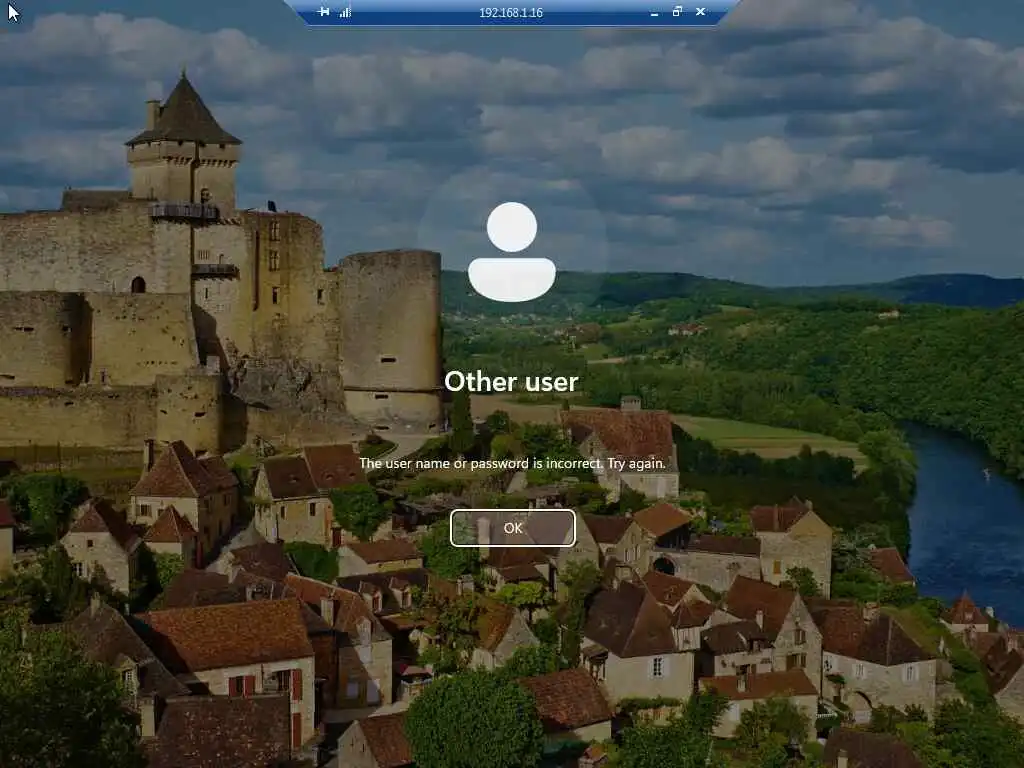Minimize the remote desktop session

pyautogui.click(x=654, y=12)
